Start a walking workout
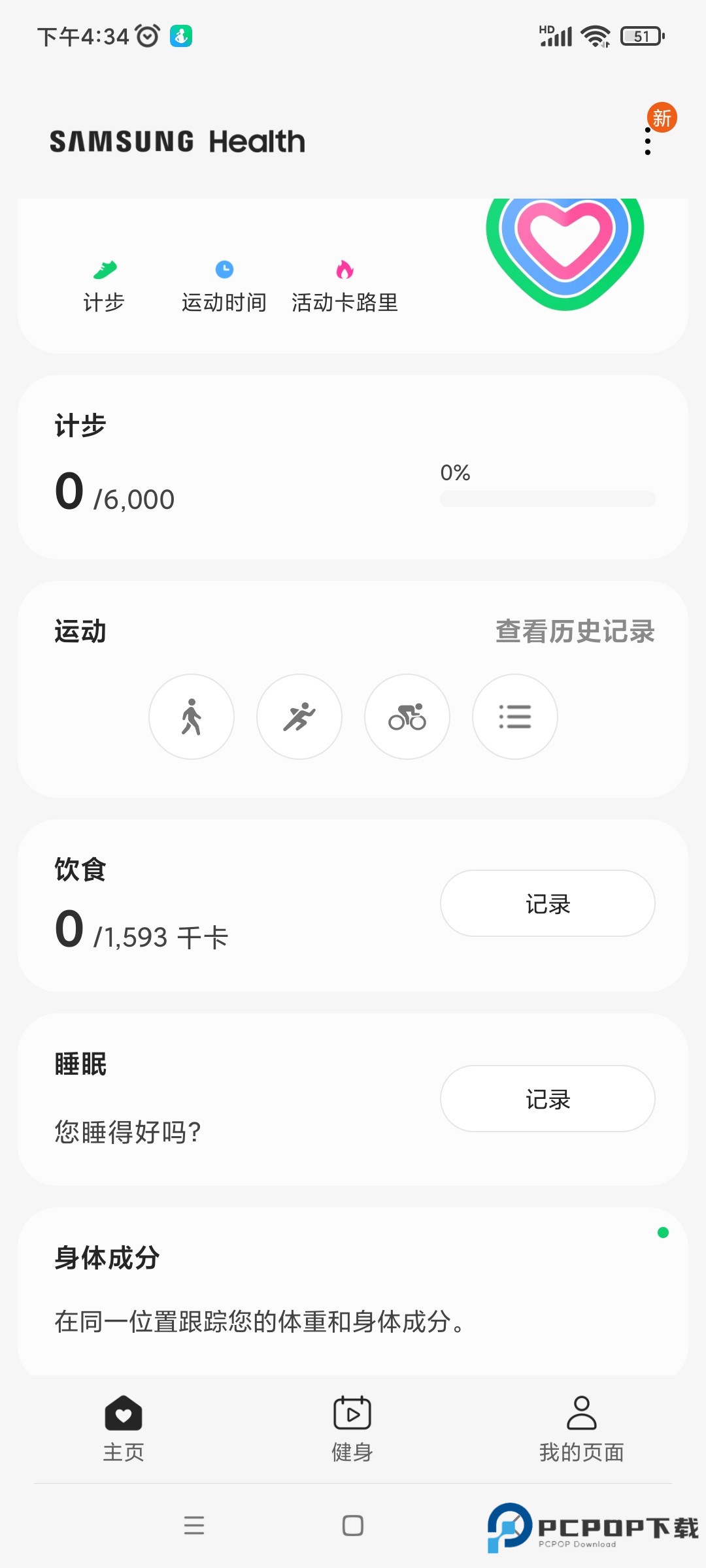Image resolution: width=706 pixels, height=1568 pixels. click(192, 717)
